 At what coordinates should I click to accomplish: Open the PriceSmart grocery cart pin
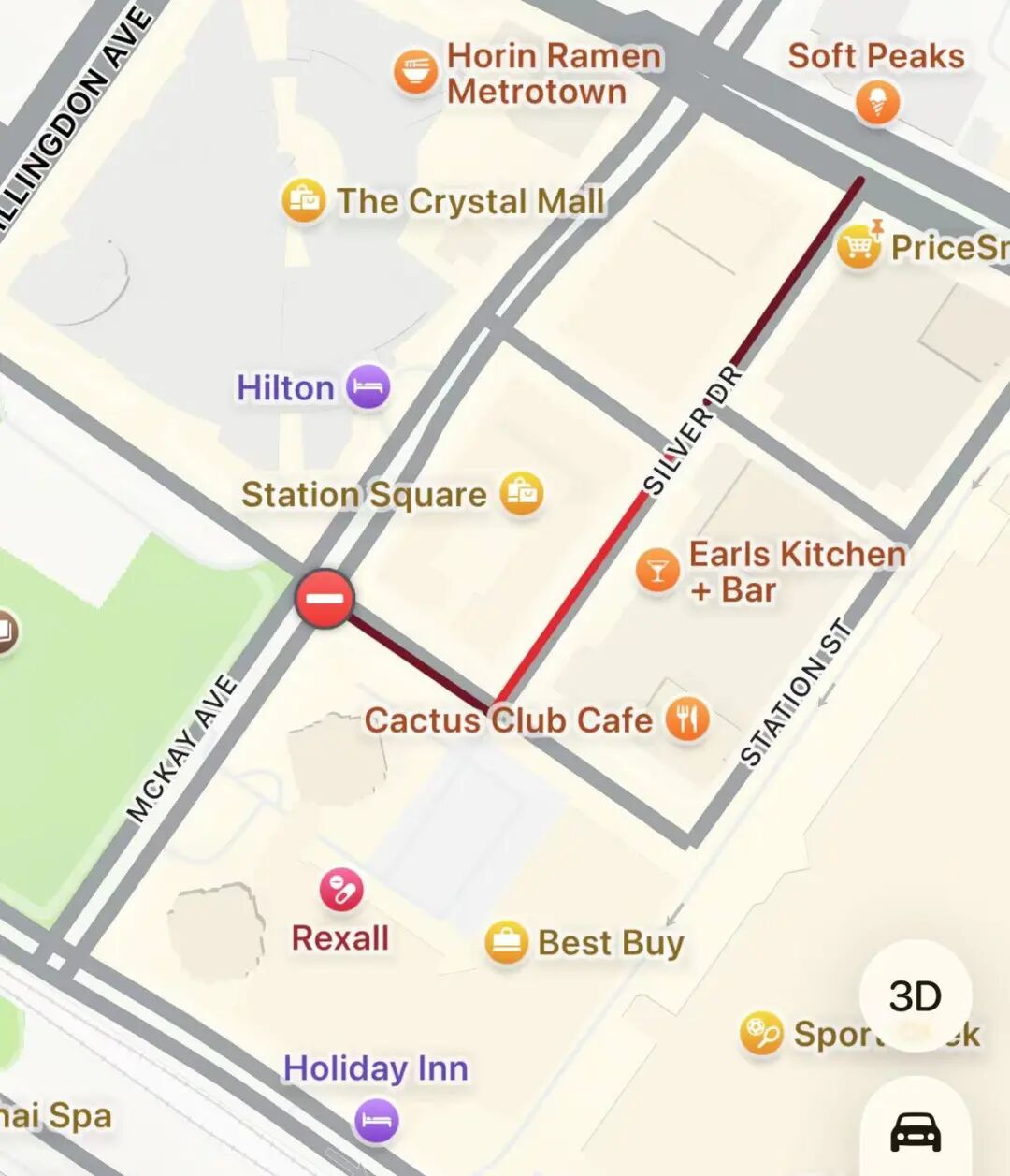click(x=858, y=246)
